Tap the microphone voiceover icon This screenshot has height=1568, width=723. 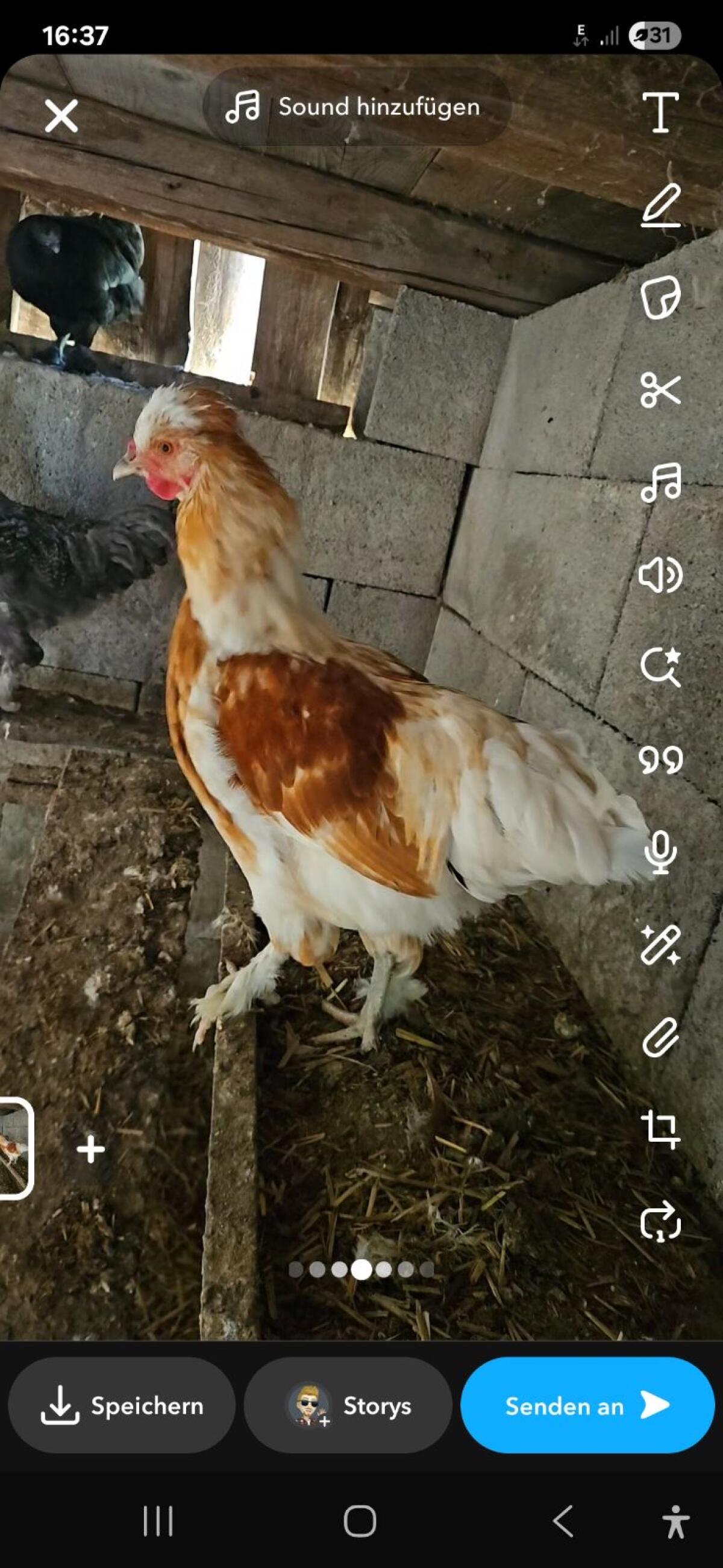[x=660, y=853]
